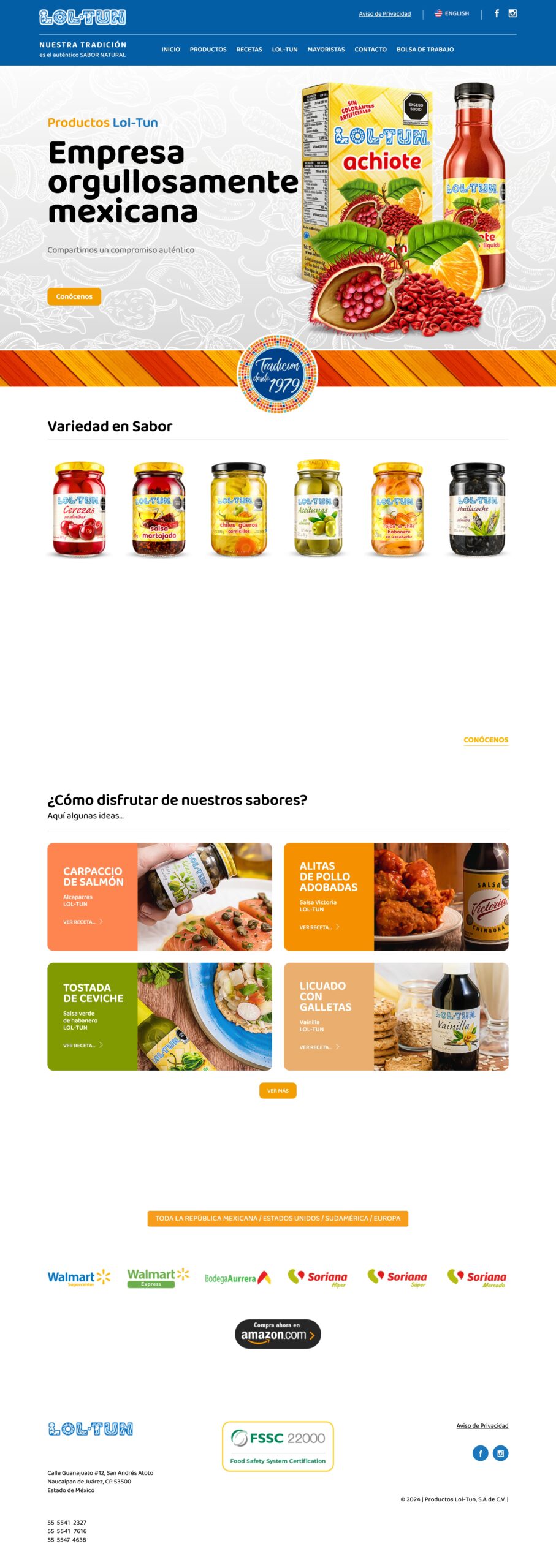Open the footer Facebook round icon
This screenshot has height=1568, width=556.
click(x=480, y=1453)
